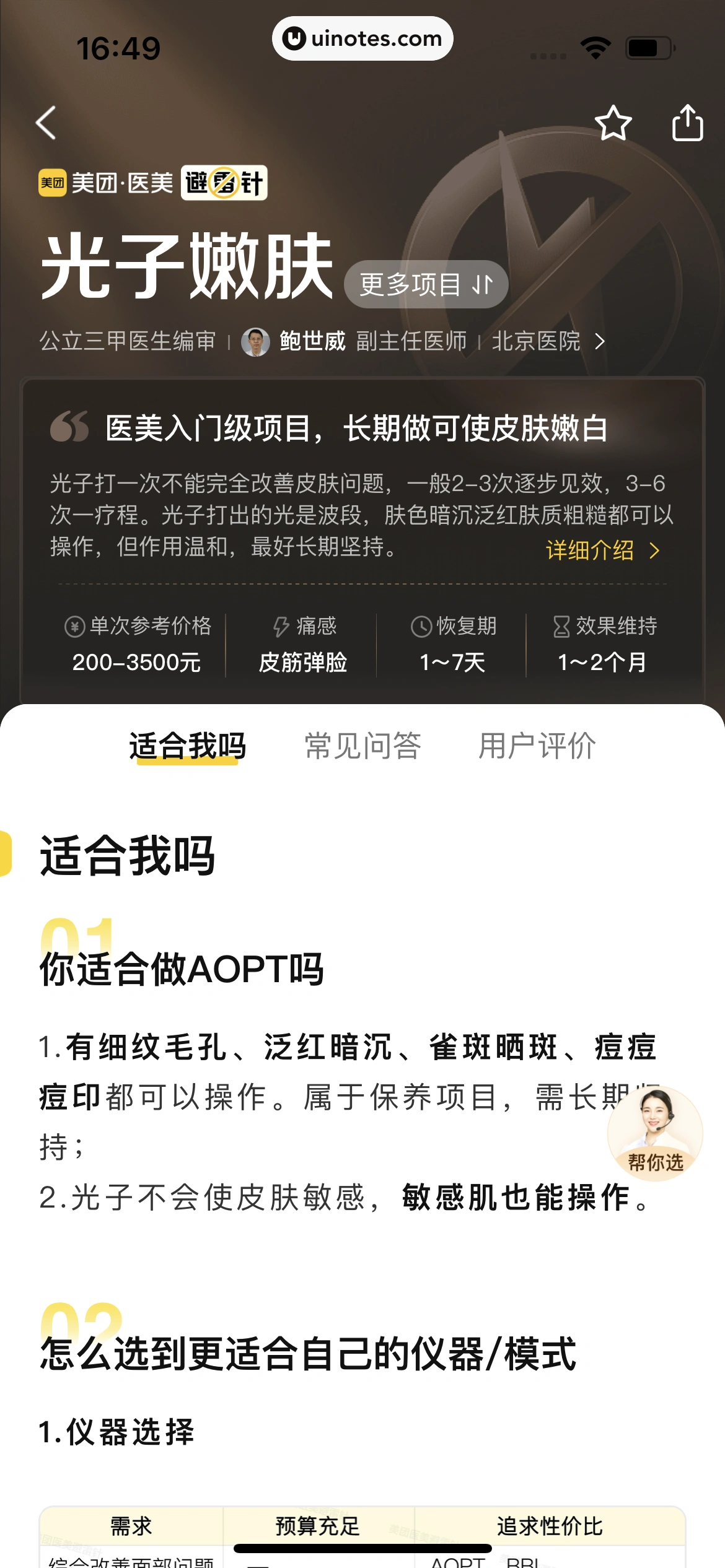Click the 痛感 lightning icon

pos(281,627)
